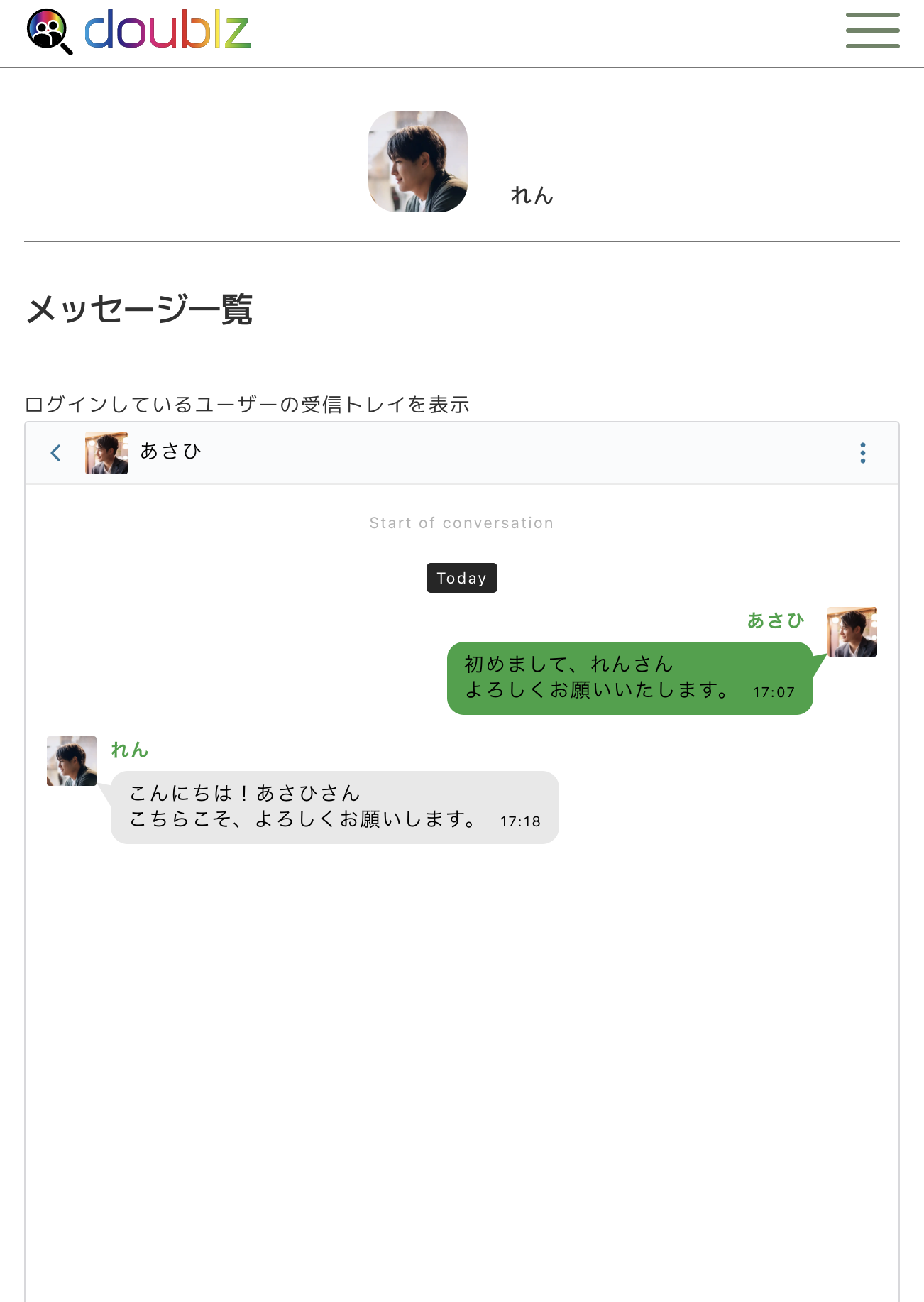The width and height of the screenshot is (924, 1302).
Task: Open れん's profile picture at top
Action: point(417,161)
